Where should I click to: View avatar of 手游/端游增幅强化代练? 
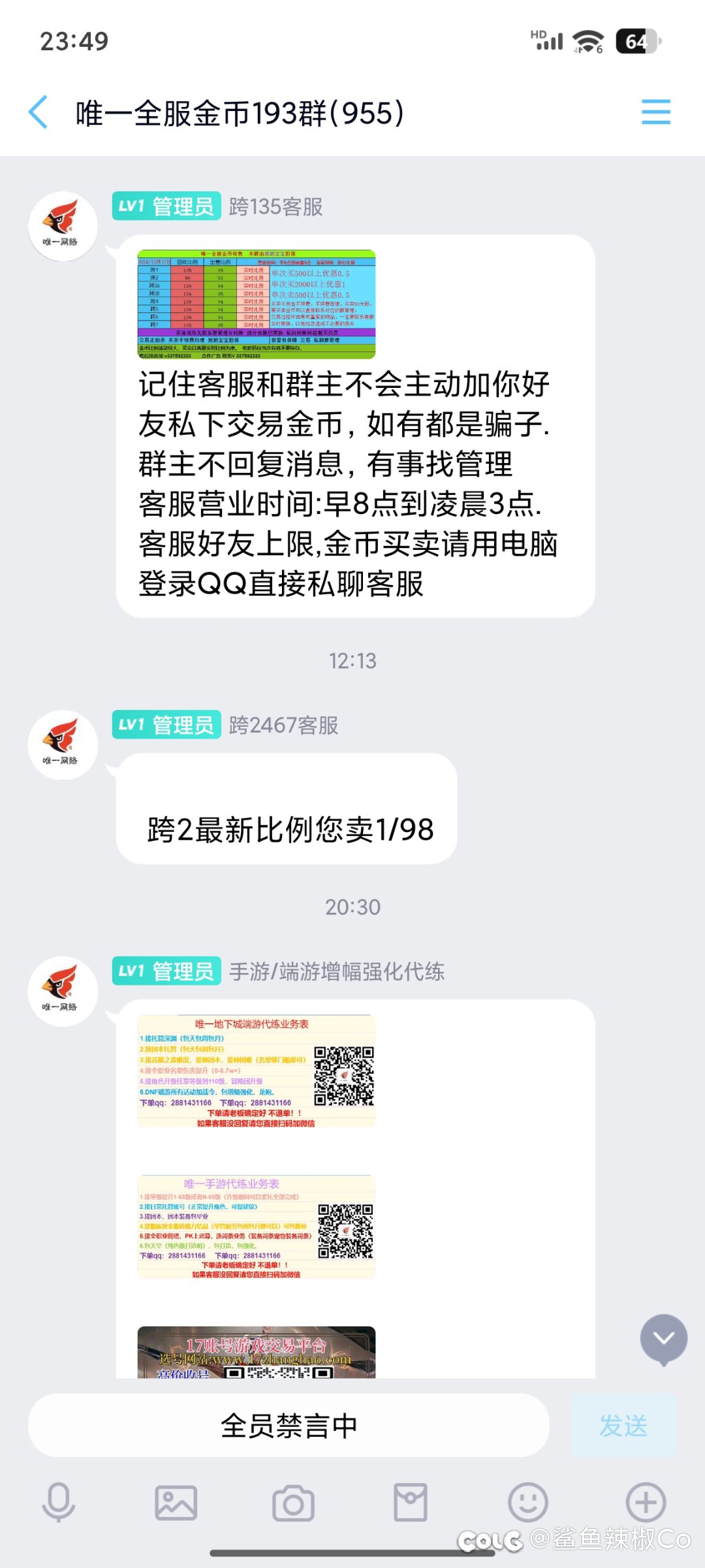[x=63, y=991]
